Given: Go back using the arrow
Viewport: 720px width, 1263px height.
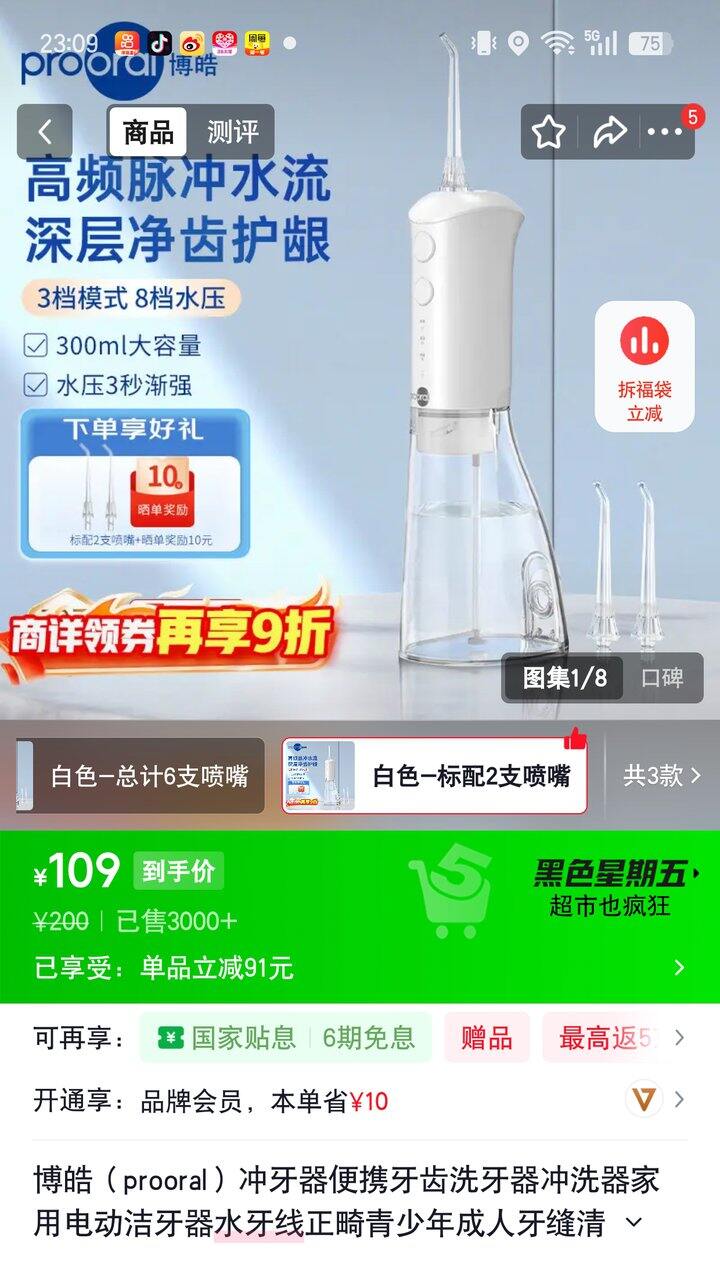Looking at the screenshot, I should tap(45, 132).
